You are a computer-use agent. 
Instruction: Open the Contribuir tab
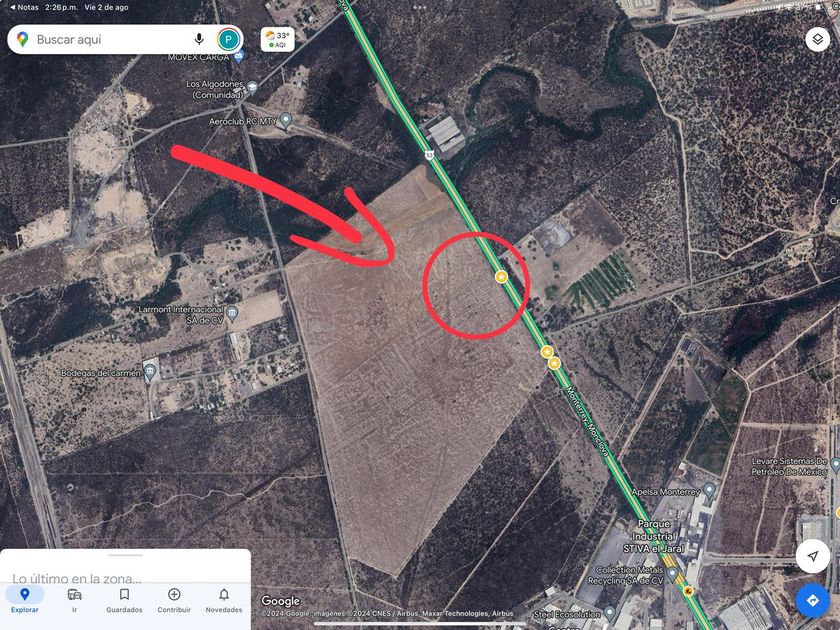[174, 600]
